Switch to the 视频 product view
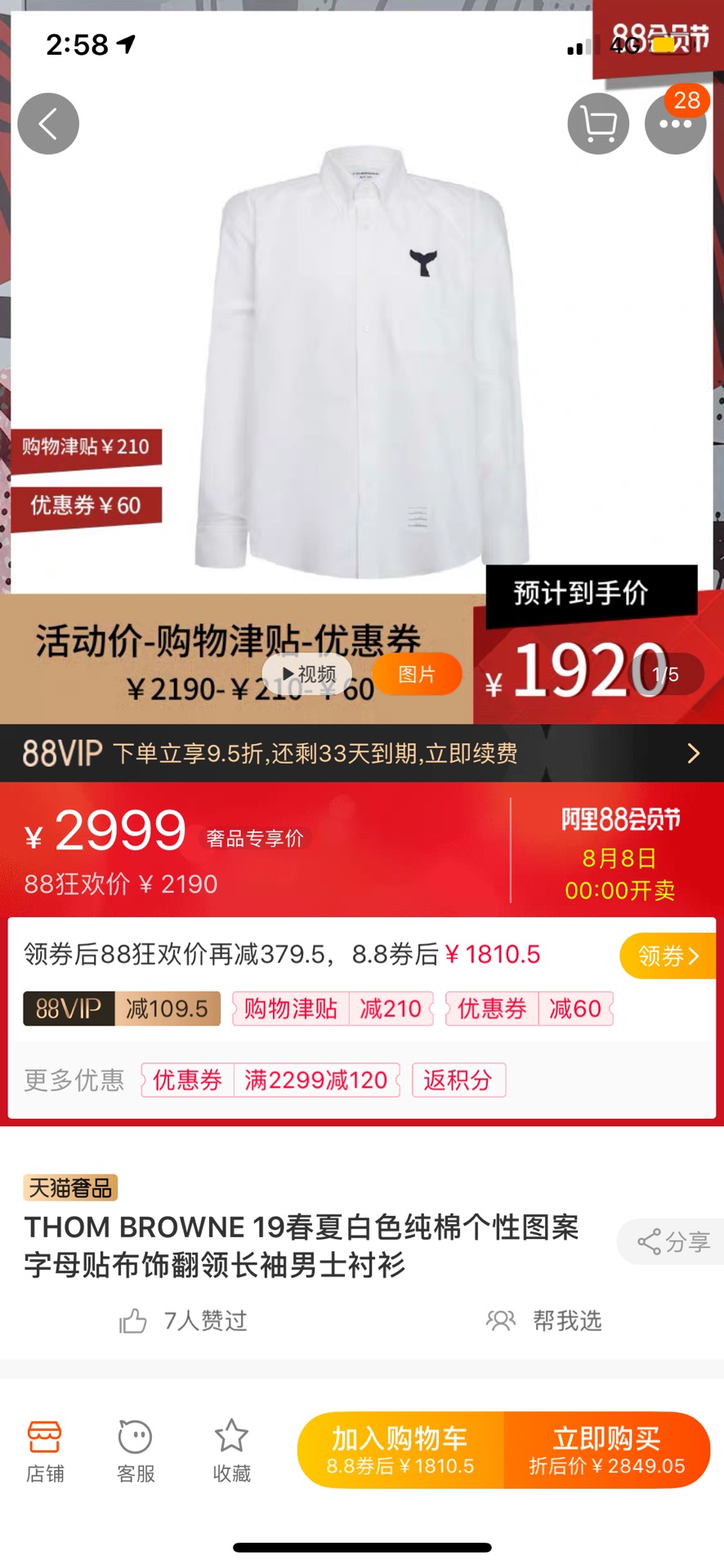This screenshot has height=1568, width=724. [308, 674]
